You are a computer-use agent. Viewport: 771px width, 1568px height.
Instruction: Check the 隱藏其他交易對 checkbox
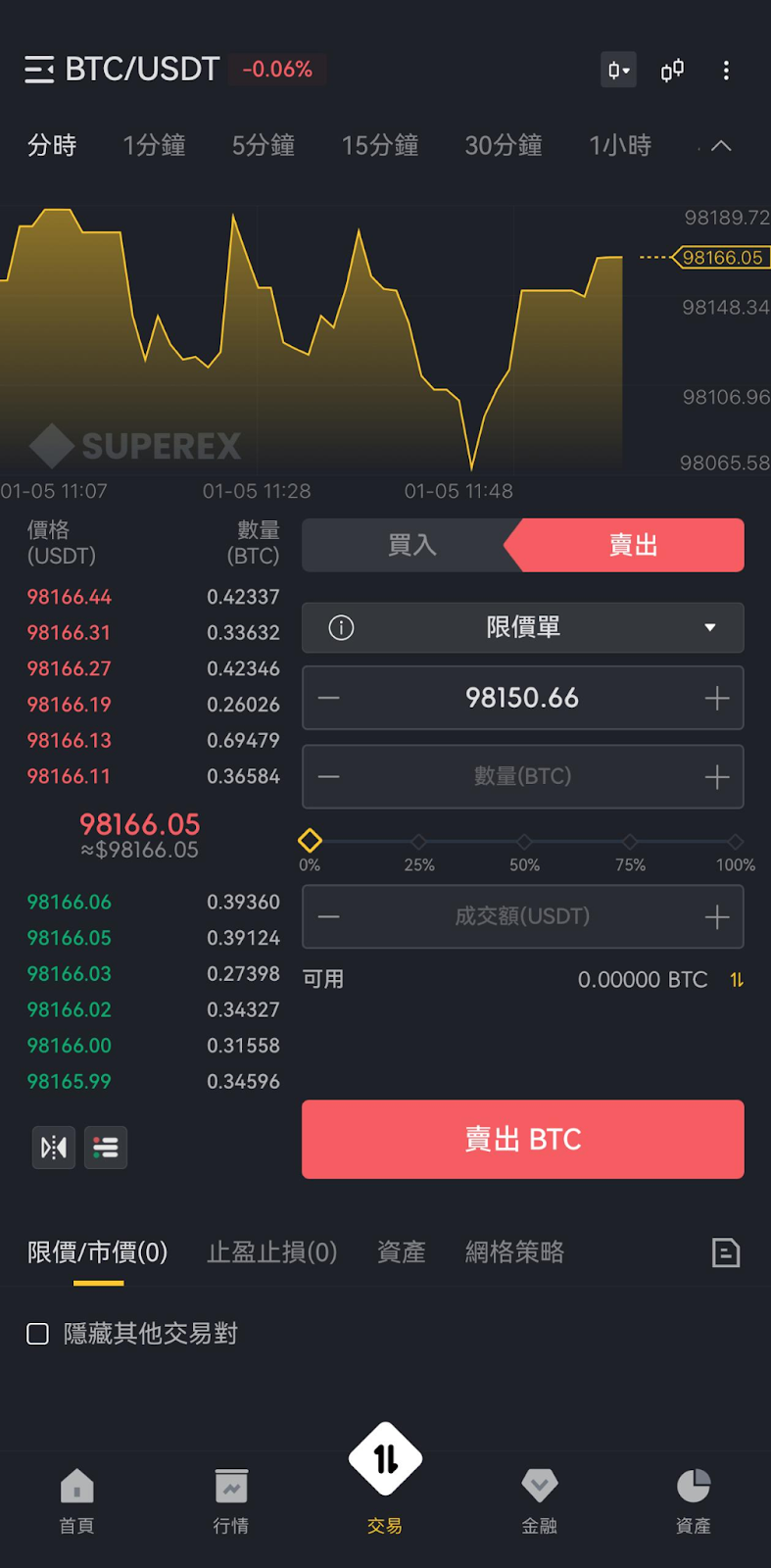(38, 1334)
